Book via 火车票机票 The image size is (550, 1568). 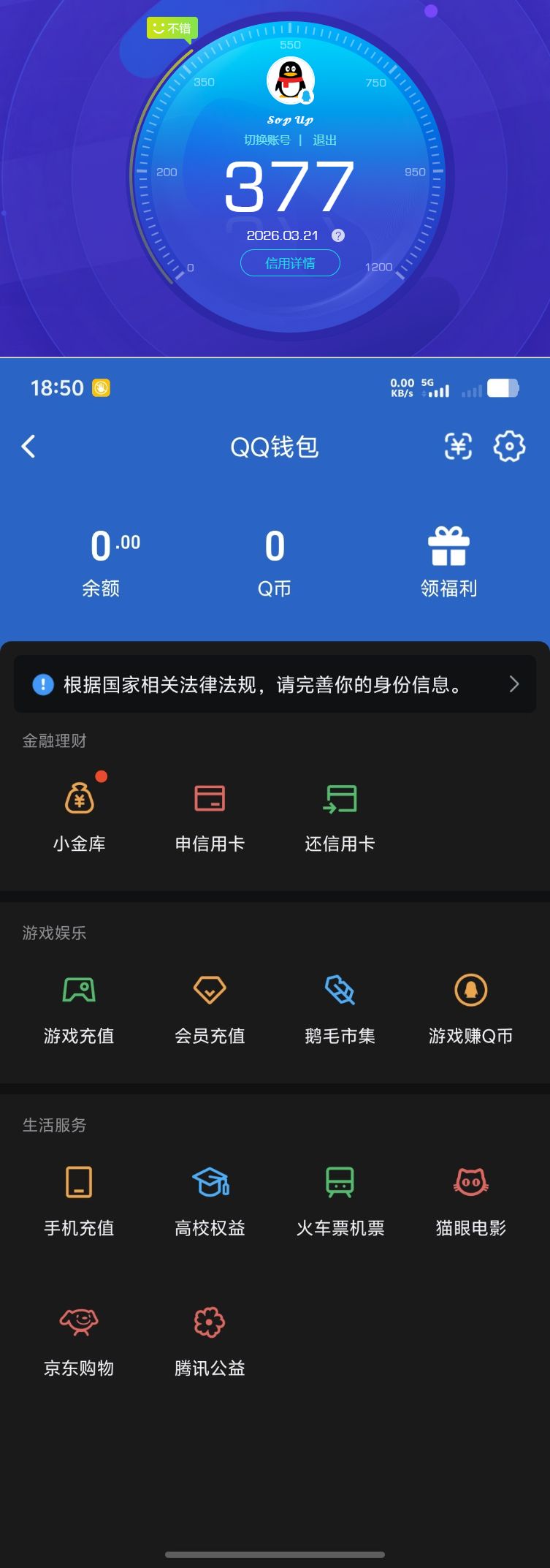pos(340,1198)
